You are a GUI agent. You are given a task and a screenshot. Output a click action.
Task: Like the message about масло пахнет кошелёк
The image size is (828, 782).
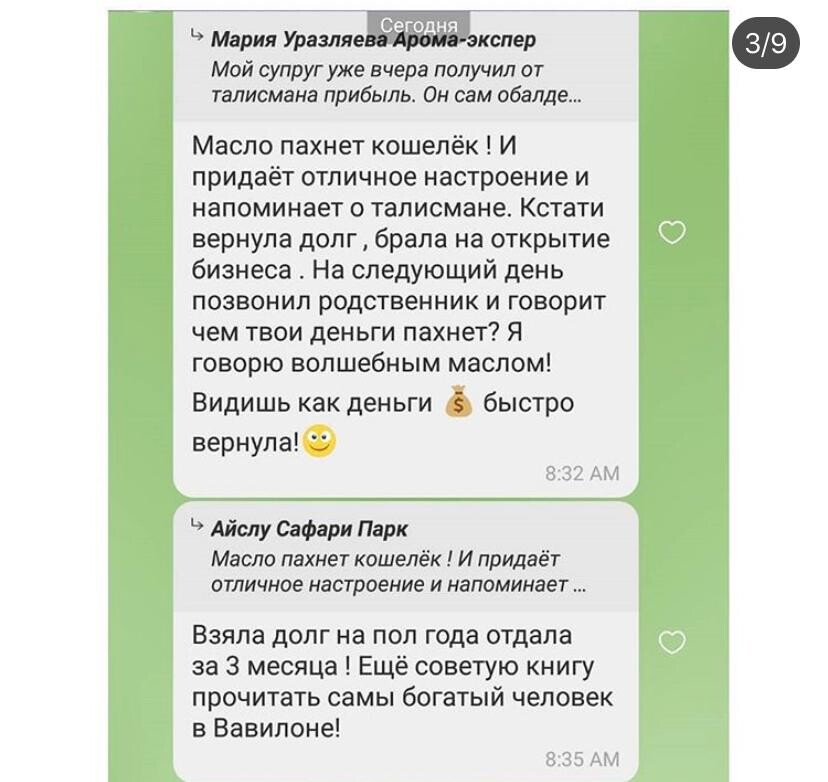674,233
